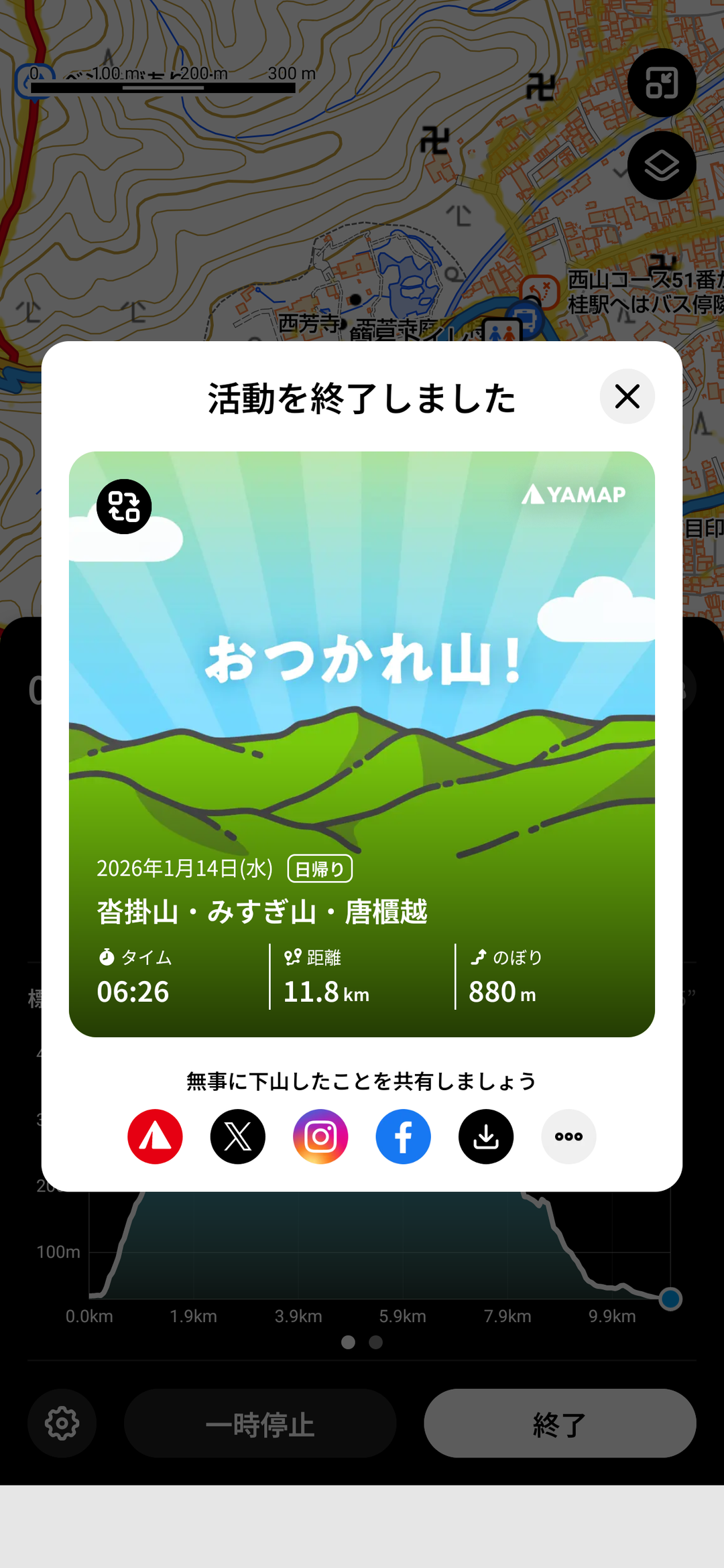Screen dimensions: 724x1568
Task: Share the activity on X
Action: click(238, 1136)
